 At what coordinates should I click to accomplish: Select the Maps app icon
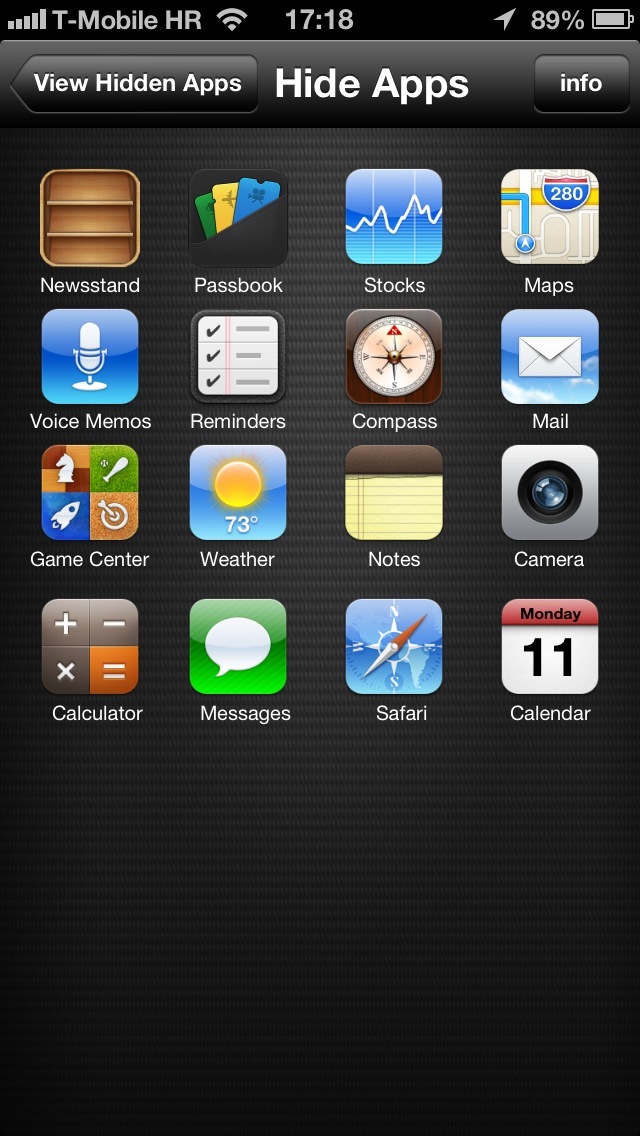[549, 218]
